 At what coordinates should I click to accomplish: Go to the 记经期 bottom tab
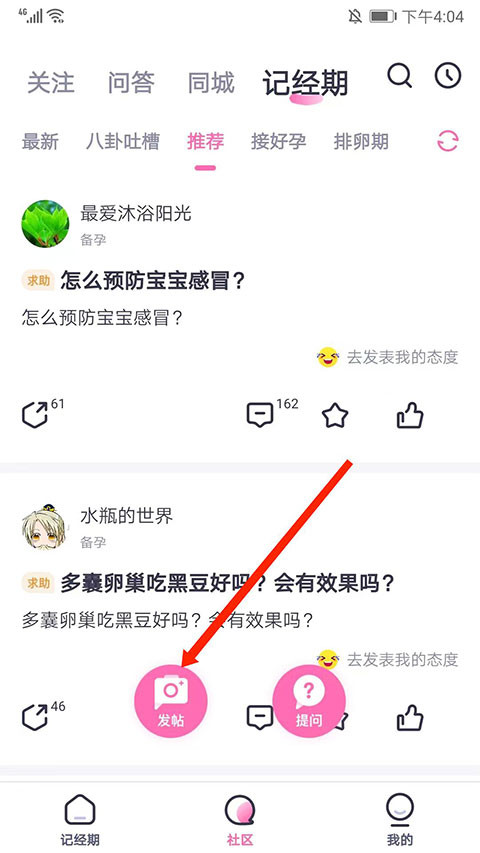(x=80, y=819)
